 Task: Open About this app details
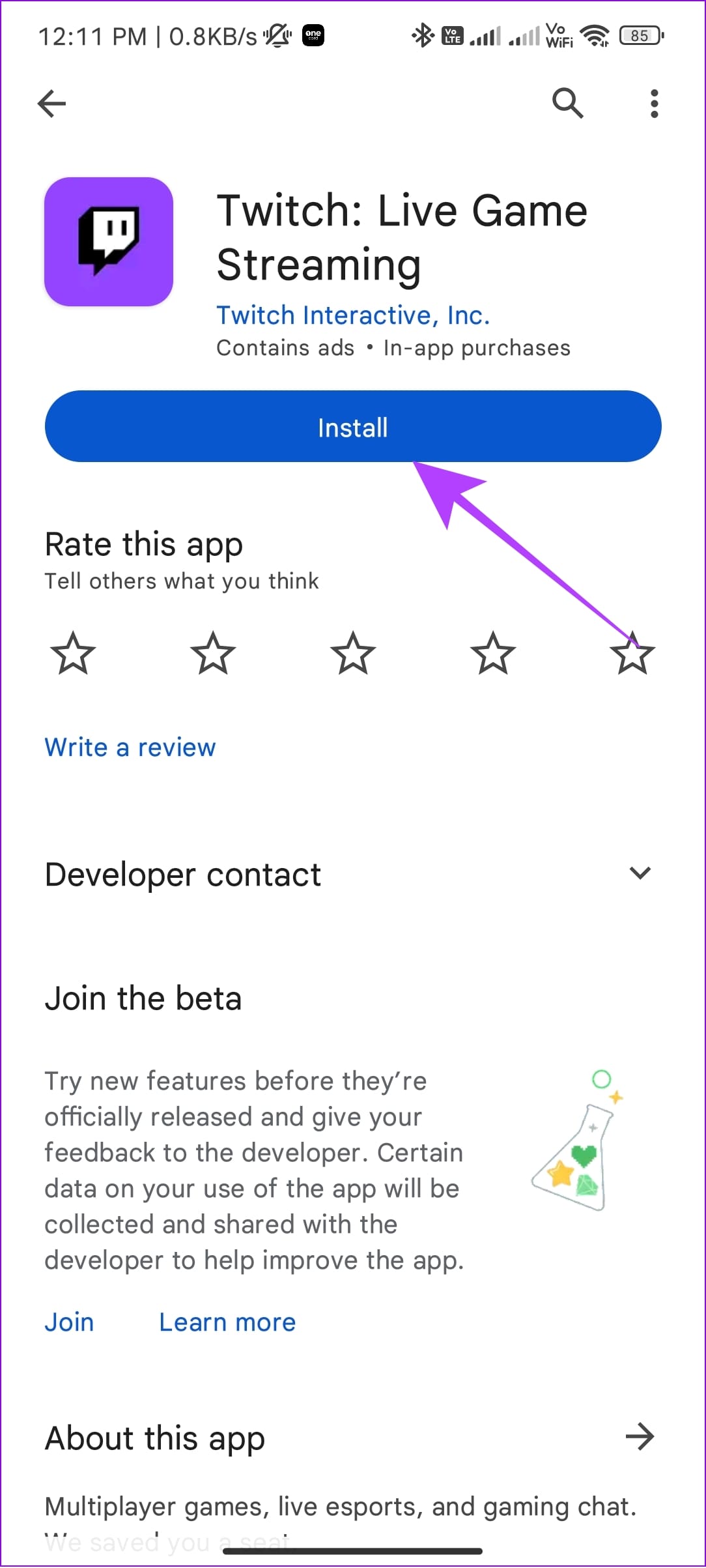[640, 1436]
